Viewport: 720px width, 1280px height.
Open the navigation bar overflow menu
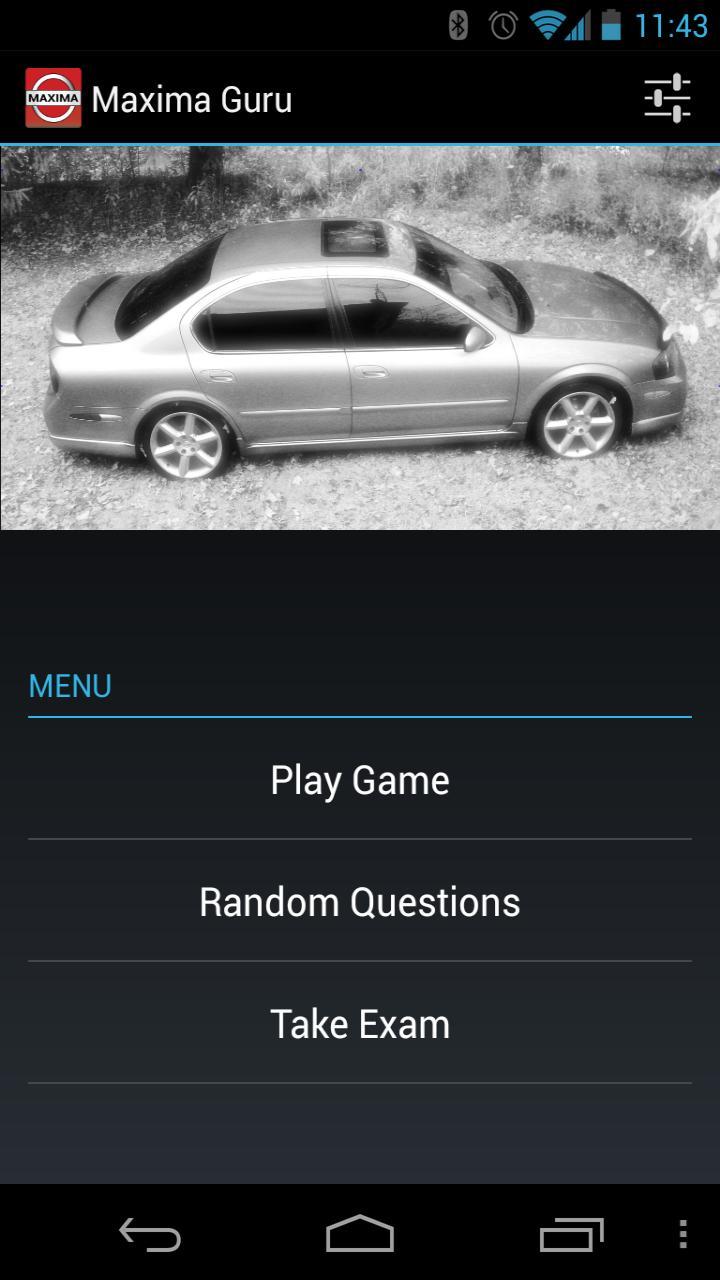point(683,1234)
